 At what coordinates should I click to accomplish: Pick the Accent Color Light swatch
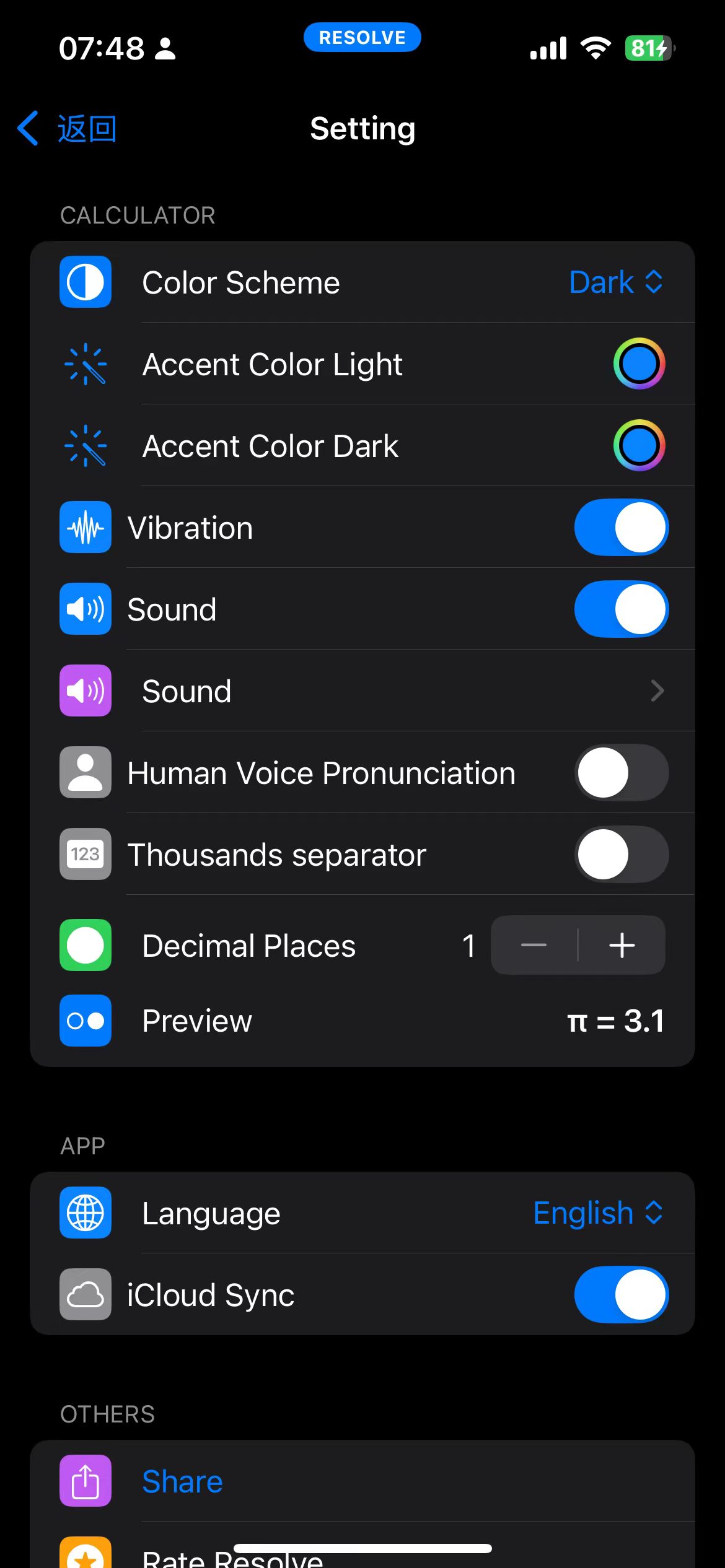point(639,364)
